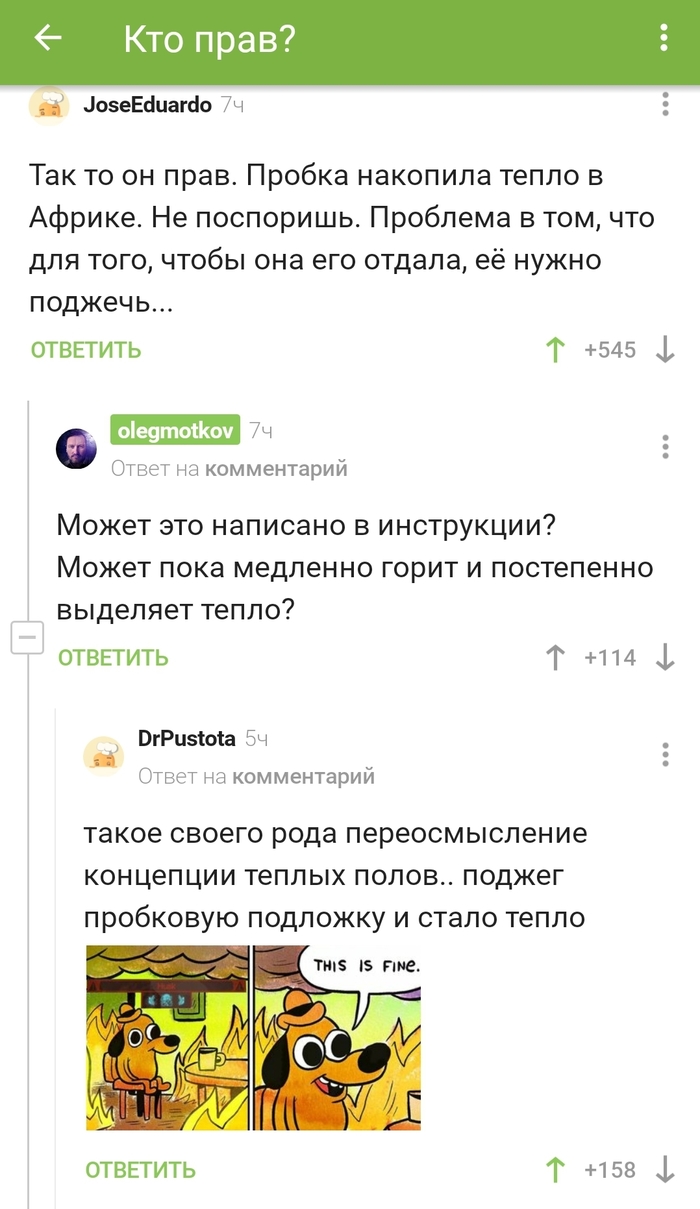This screenshot has height=1209, width=700.
Task: Open options for olegmotkov's comment
Action: (666, 446)
